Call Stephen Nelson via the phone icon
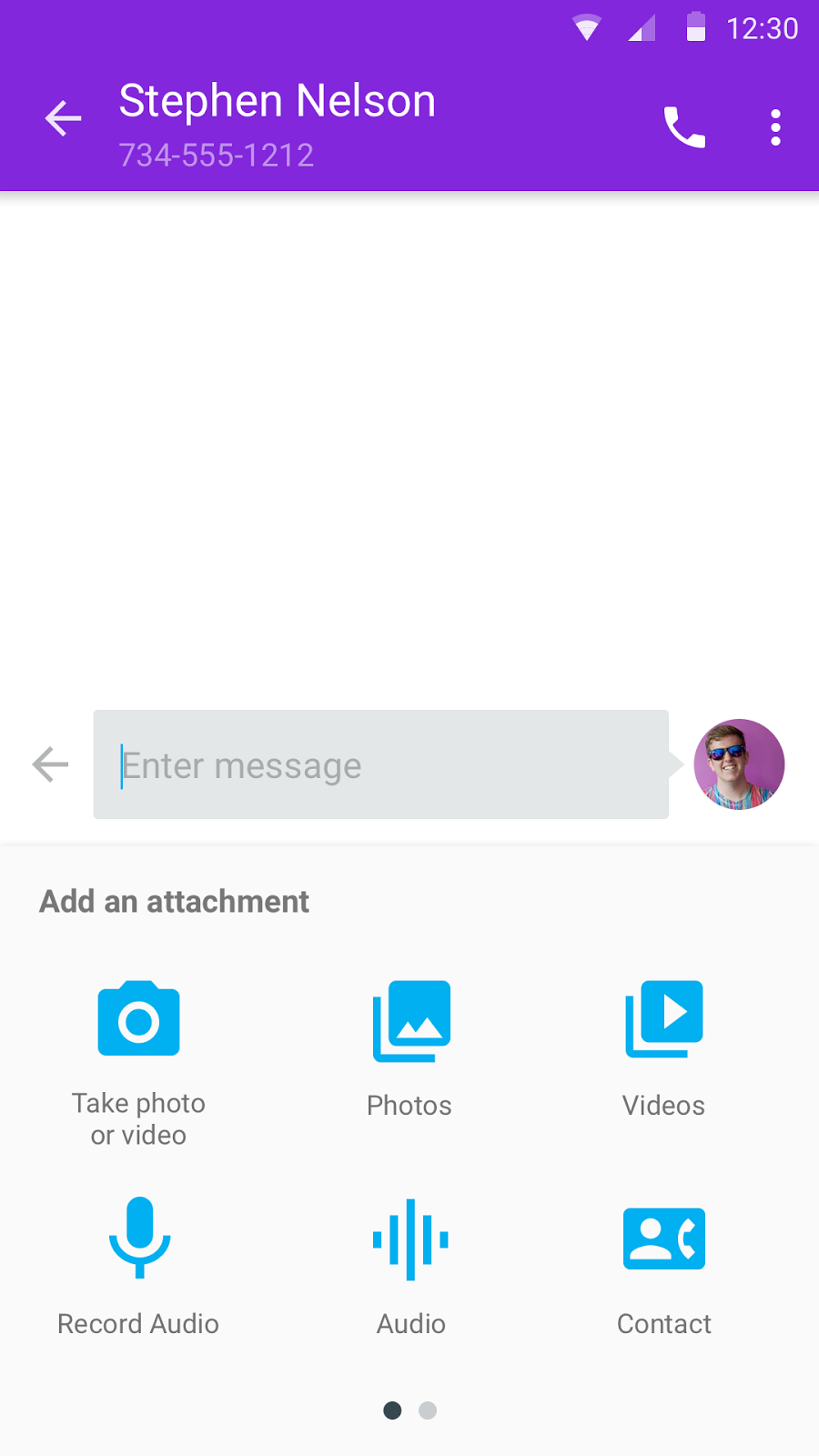 (684, 127)
